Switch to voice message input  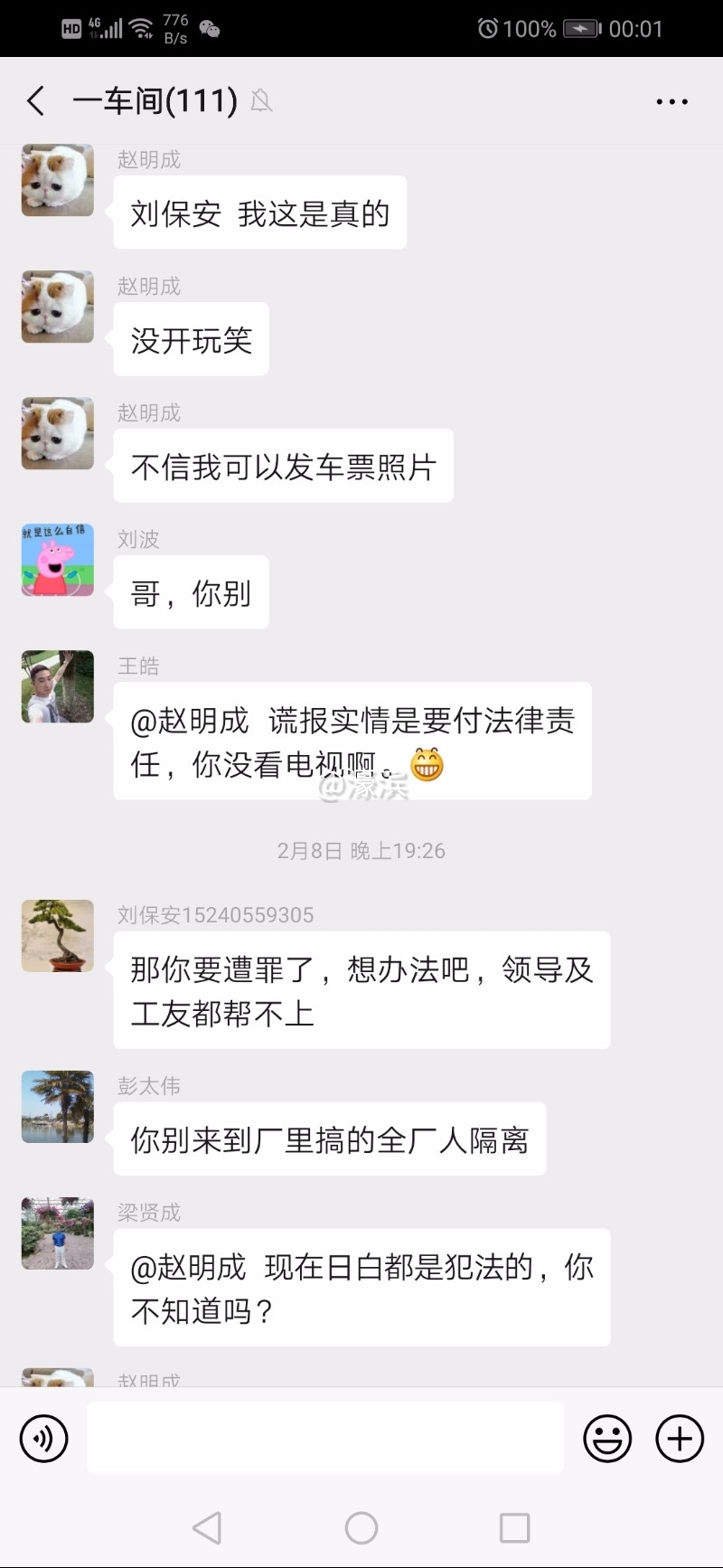click(x=43, y=1438)
